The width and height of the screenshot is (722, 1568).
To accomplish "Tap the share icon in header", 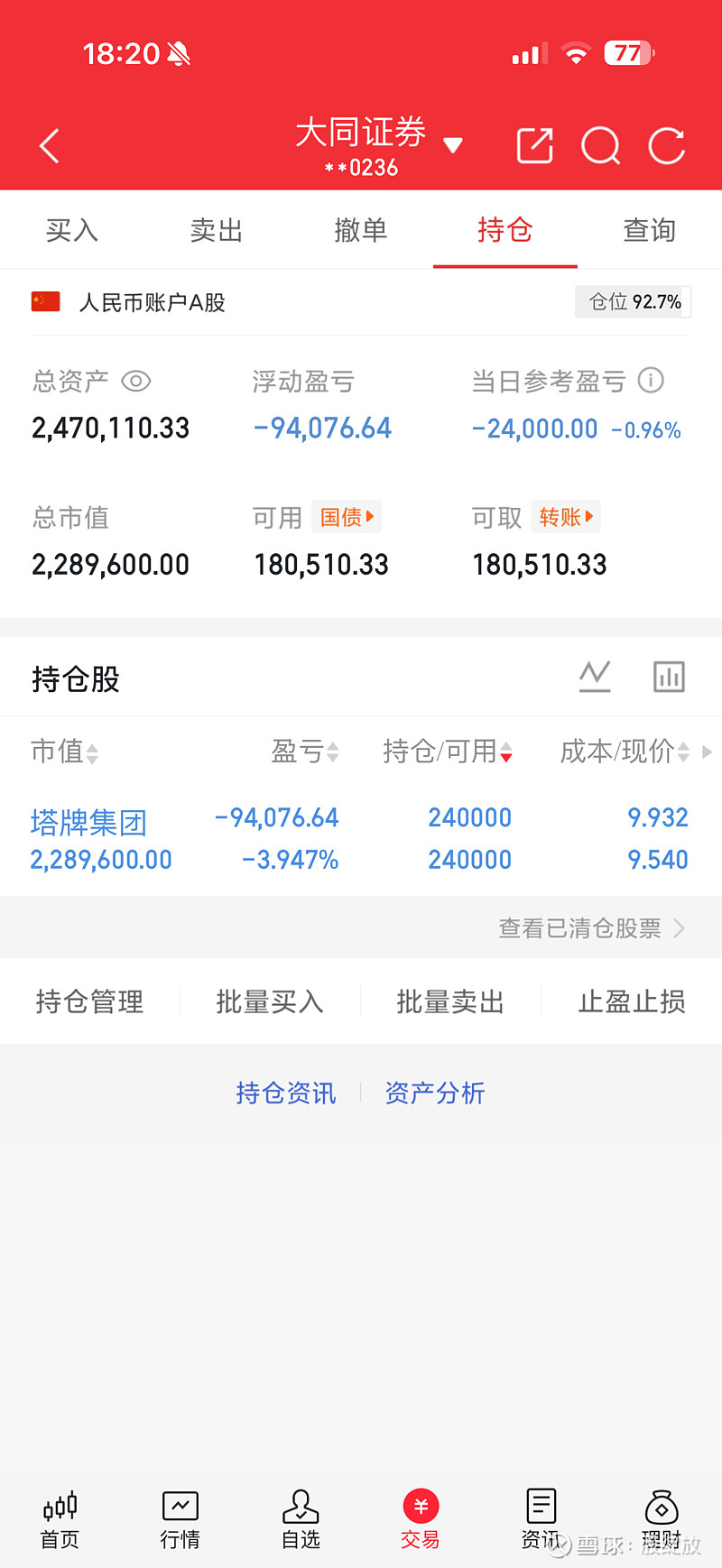I will click(534, 145).
